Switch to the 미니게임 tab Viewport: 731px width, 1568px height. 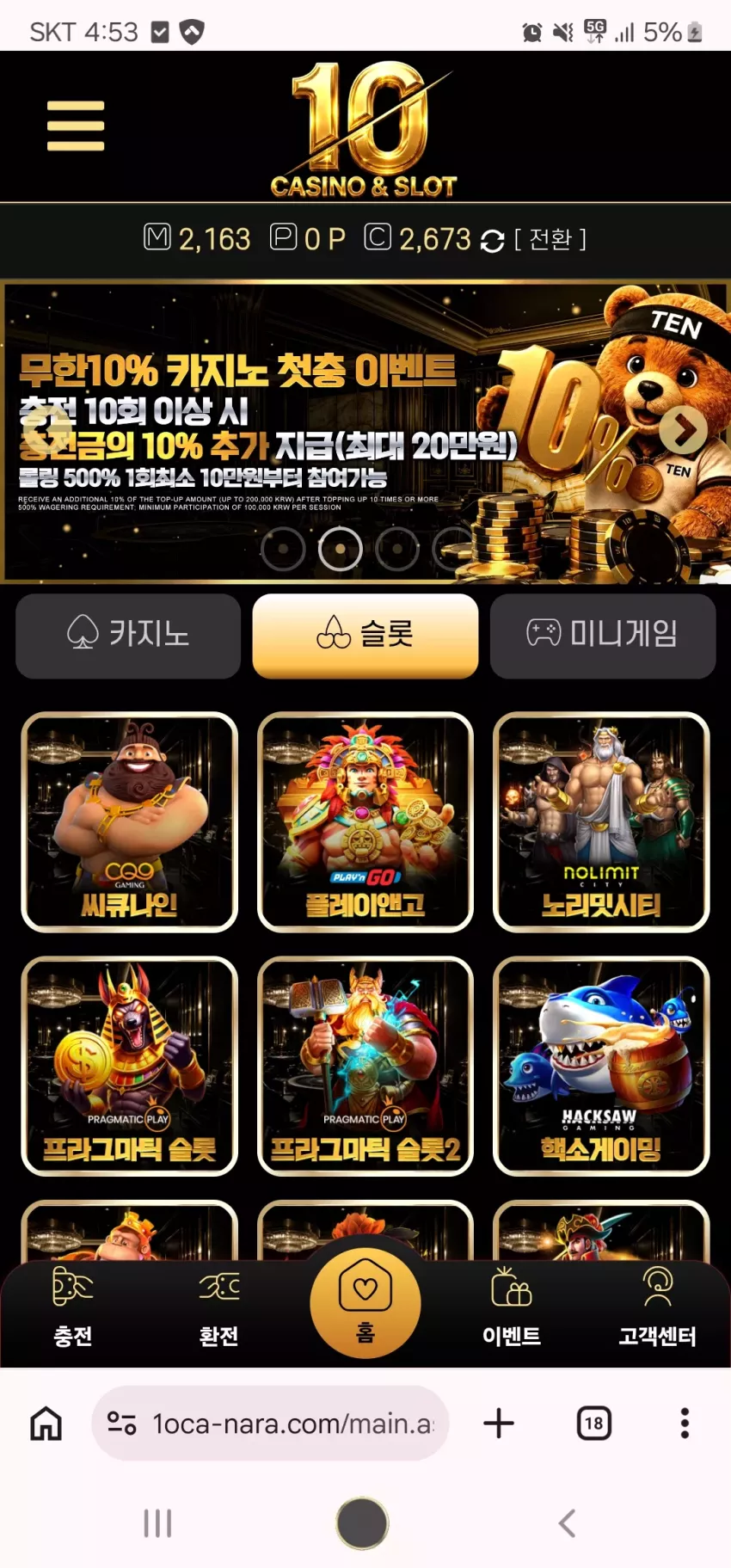603,636
